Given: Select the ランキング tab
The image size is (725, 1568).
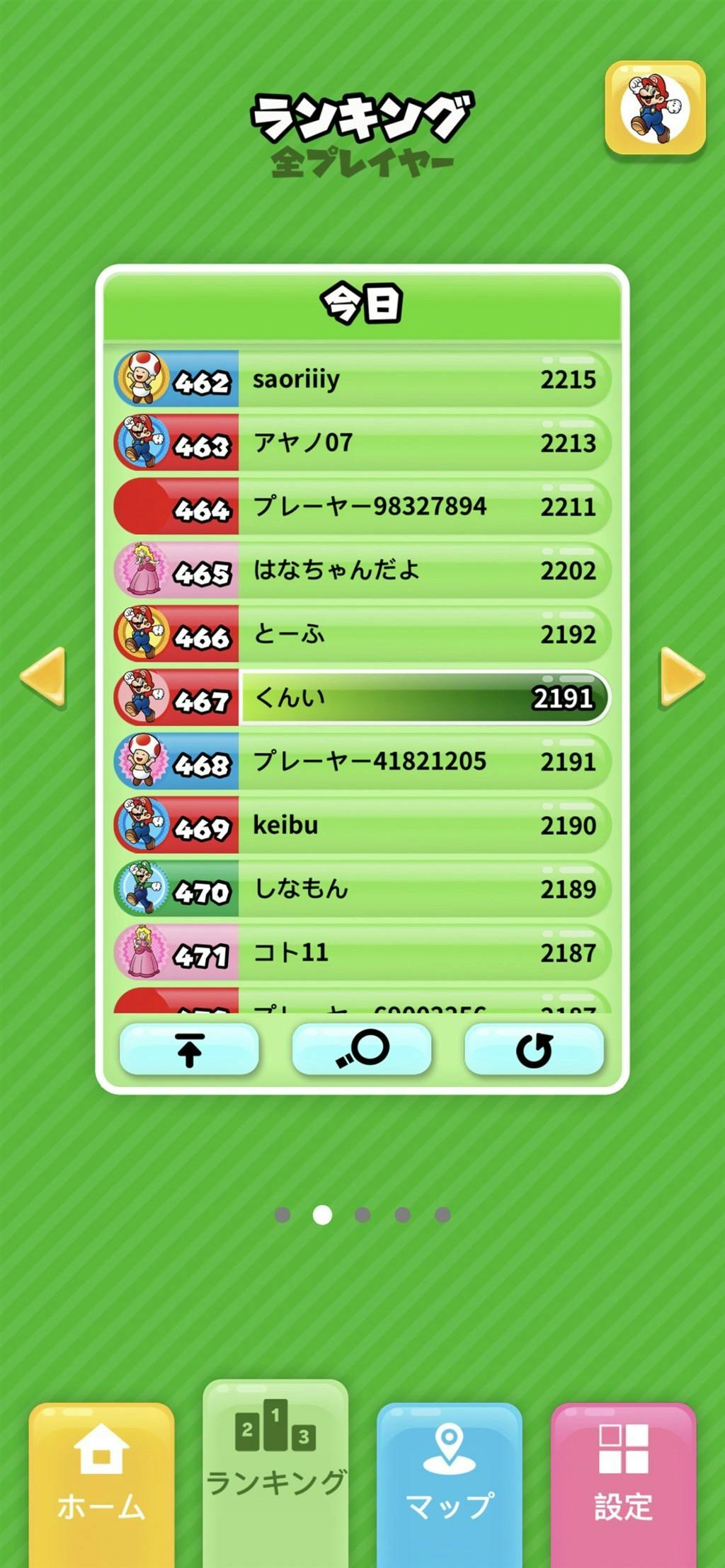Looking at the screenshot, I should click(275, 1472).
